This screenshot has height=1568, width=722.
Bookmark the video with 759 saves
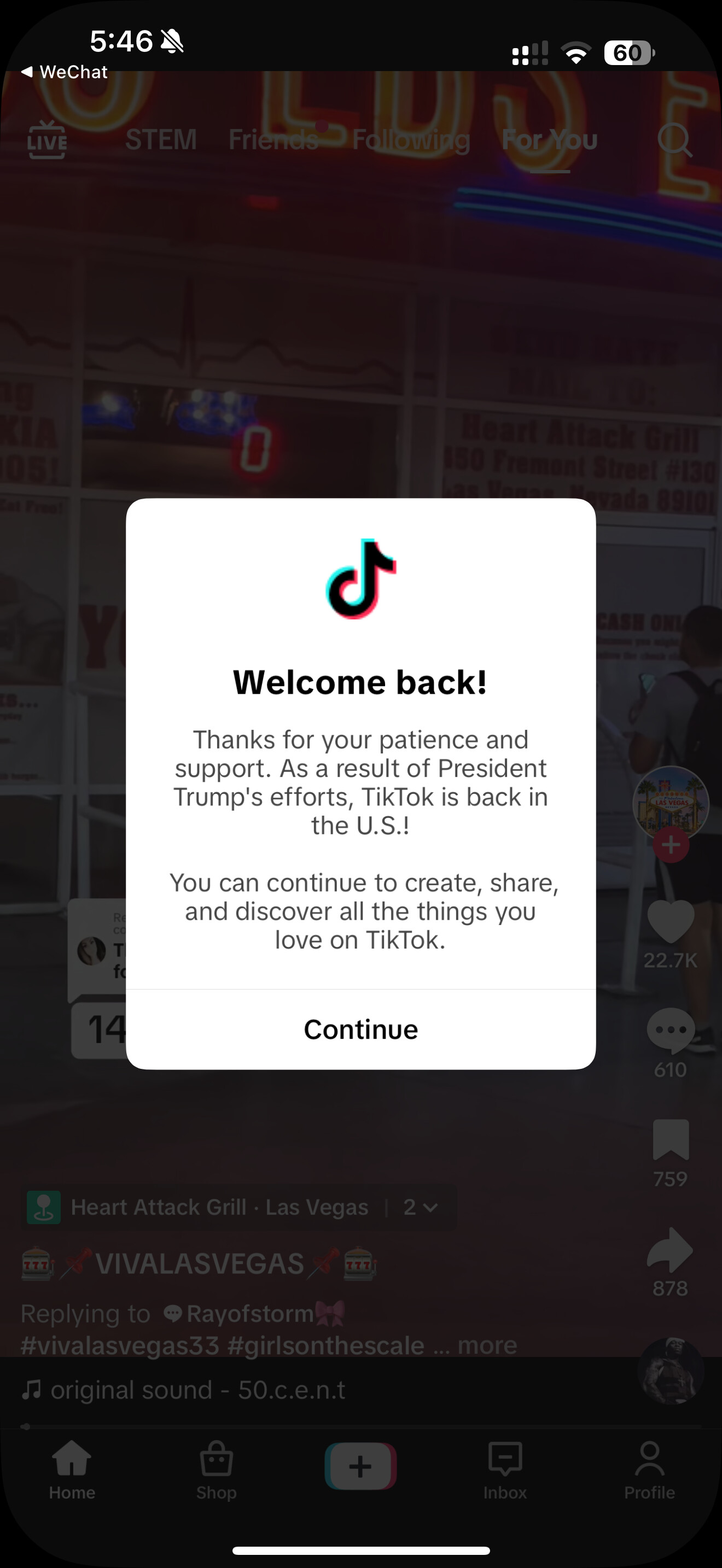671,1139
